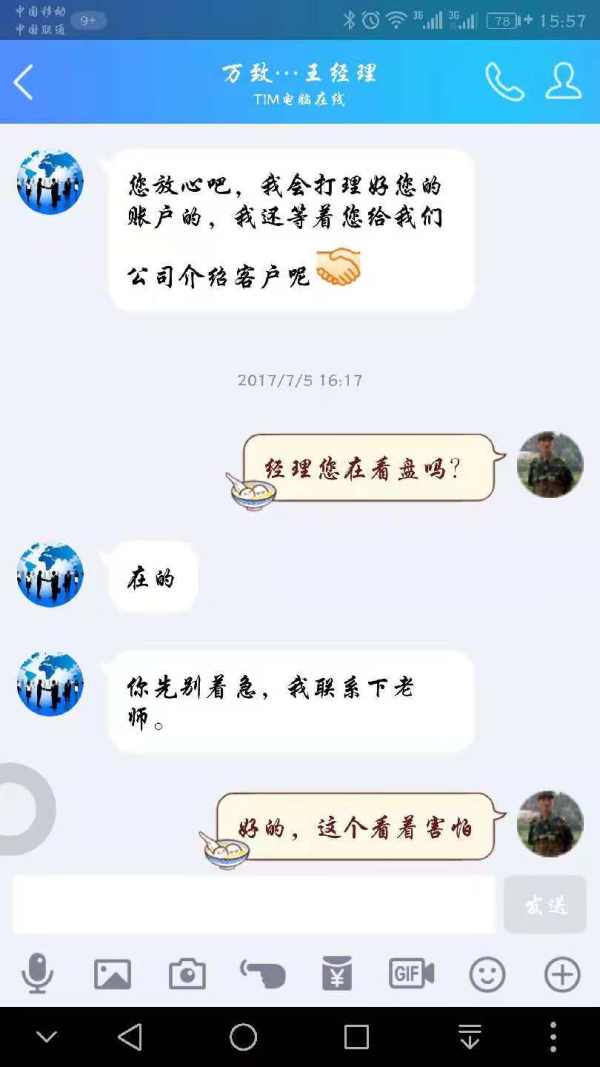Open the GIF video icon
This screenshot has height=1067, width=600.
click(x=411, y=973)
